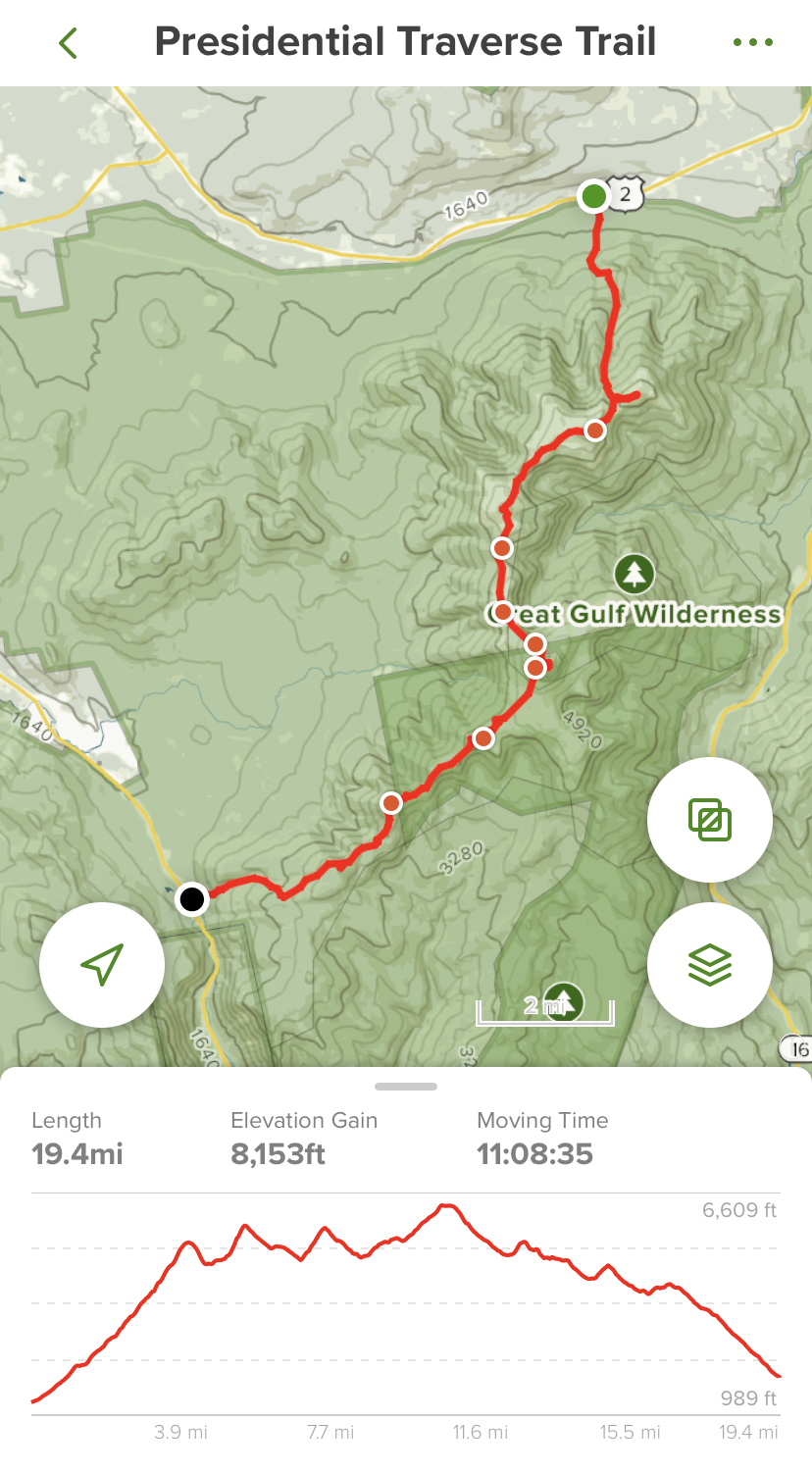Screen dimensions: 812x1472
Task: Tap the bottom sheet grab handle
Action: pyautogui.click(x=406, y=1087)
